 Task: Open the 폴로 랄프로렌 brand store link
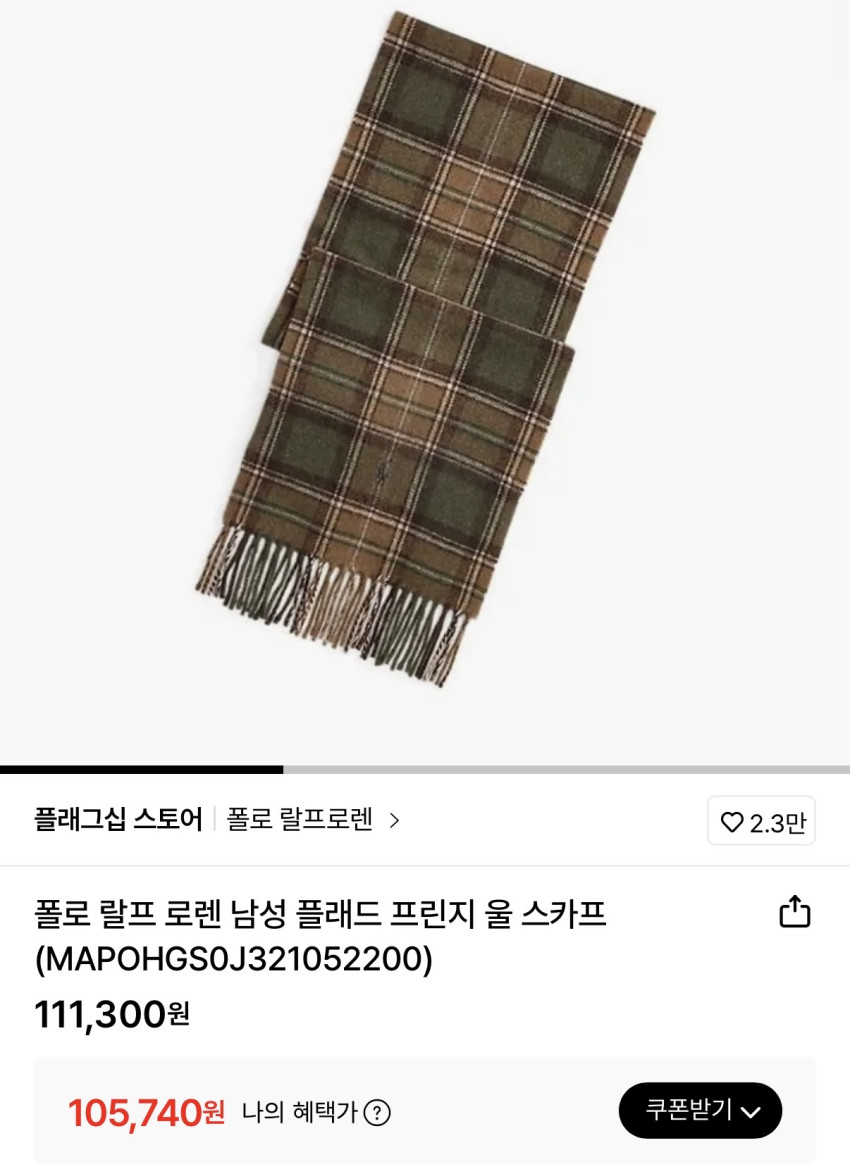[312, 820]
